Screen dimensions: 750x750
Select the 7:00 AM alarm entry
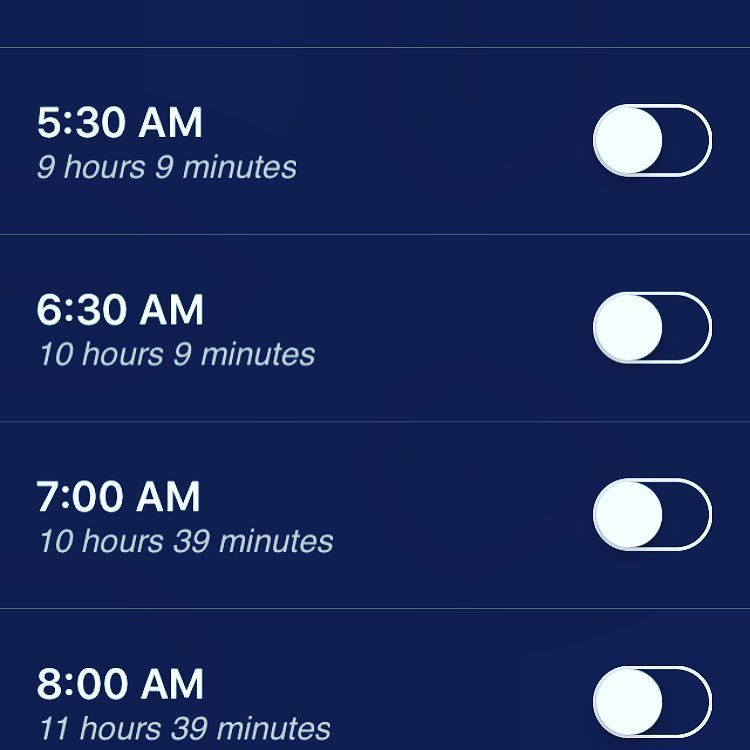185,515
